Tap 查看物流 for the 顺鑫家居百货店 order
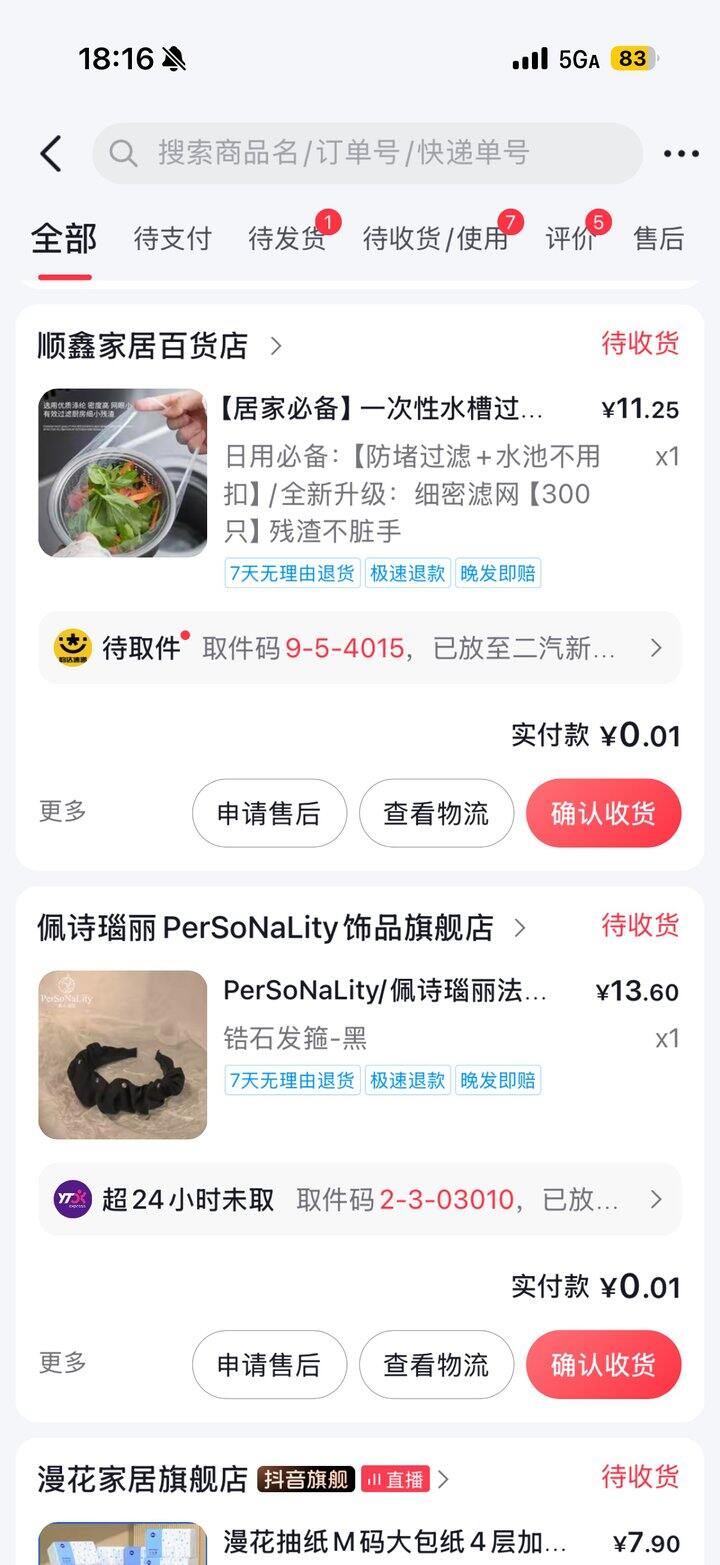720x1565 pixels. [436, 813]
